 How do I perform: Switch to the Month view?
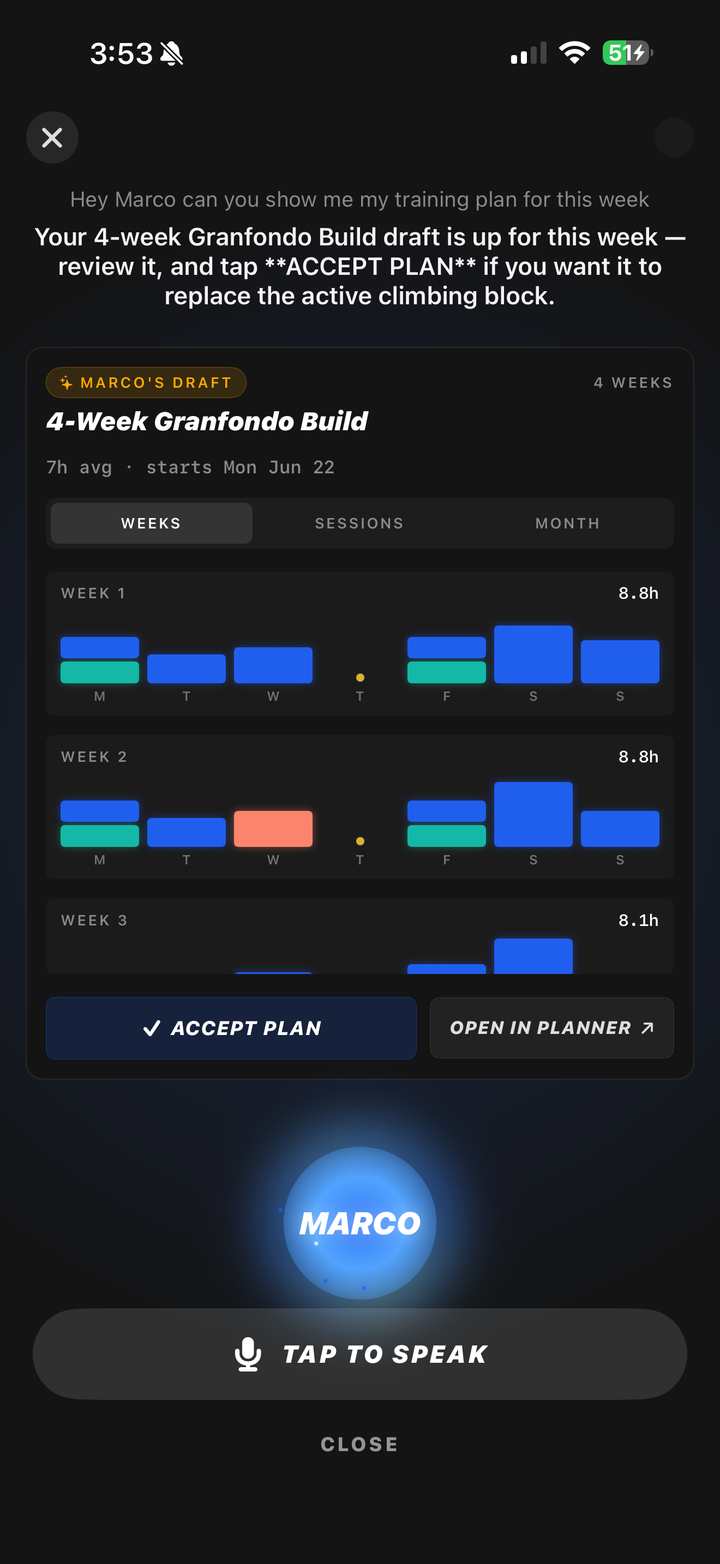click(x=567, y=523)
